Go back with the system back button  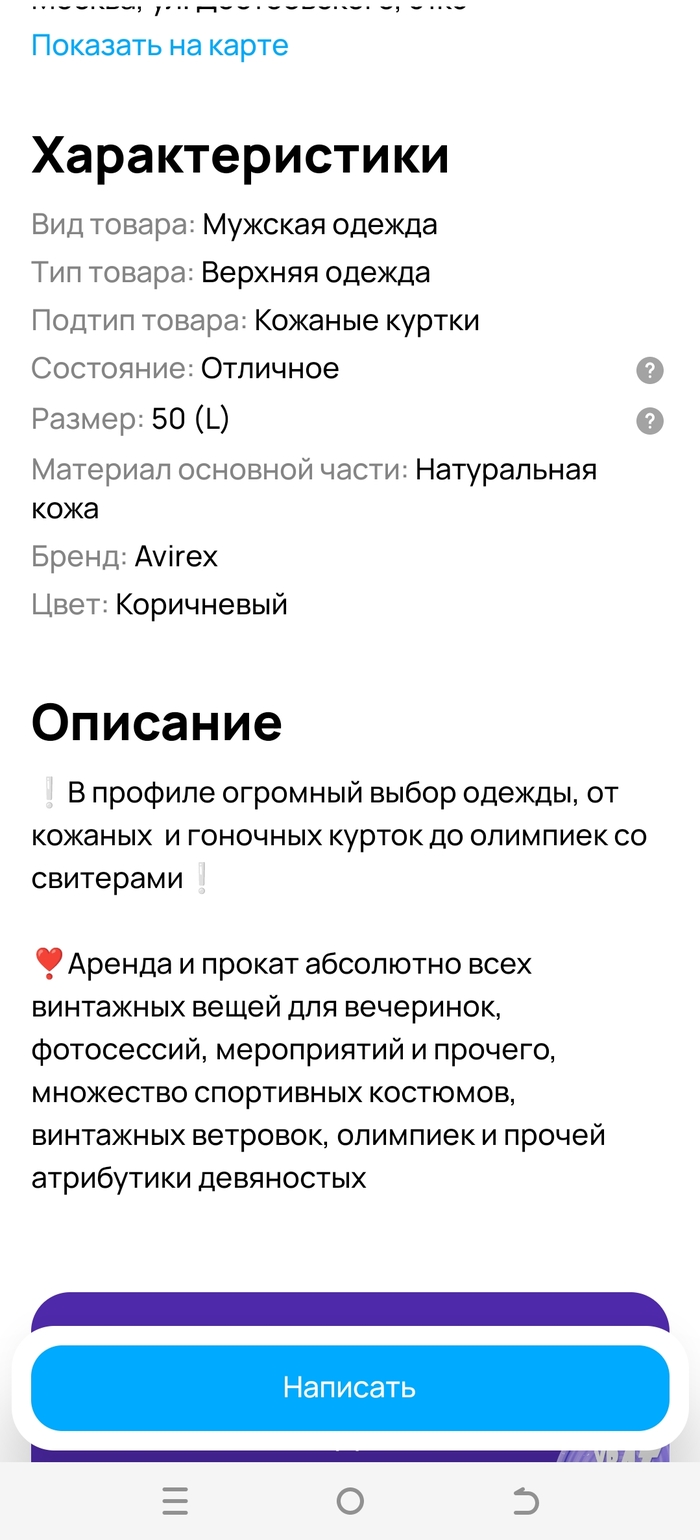click(525, 1501)
